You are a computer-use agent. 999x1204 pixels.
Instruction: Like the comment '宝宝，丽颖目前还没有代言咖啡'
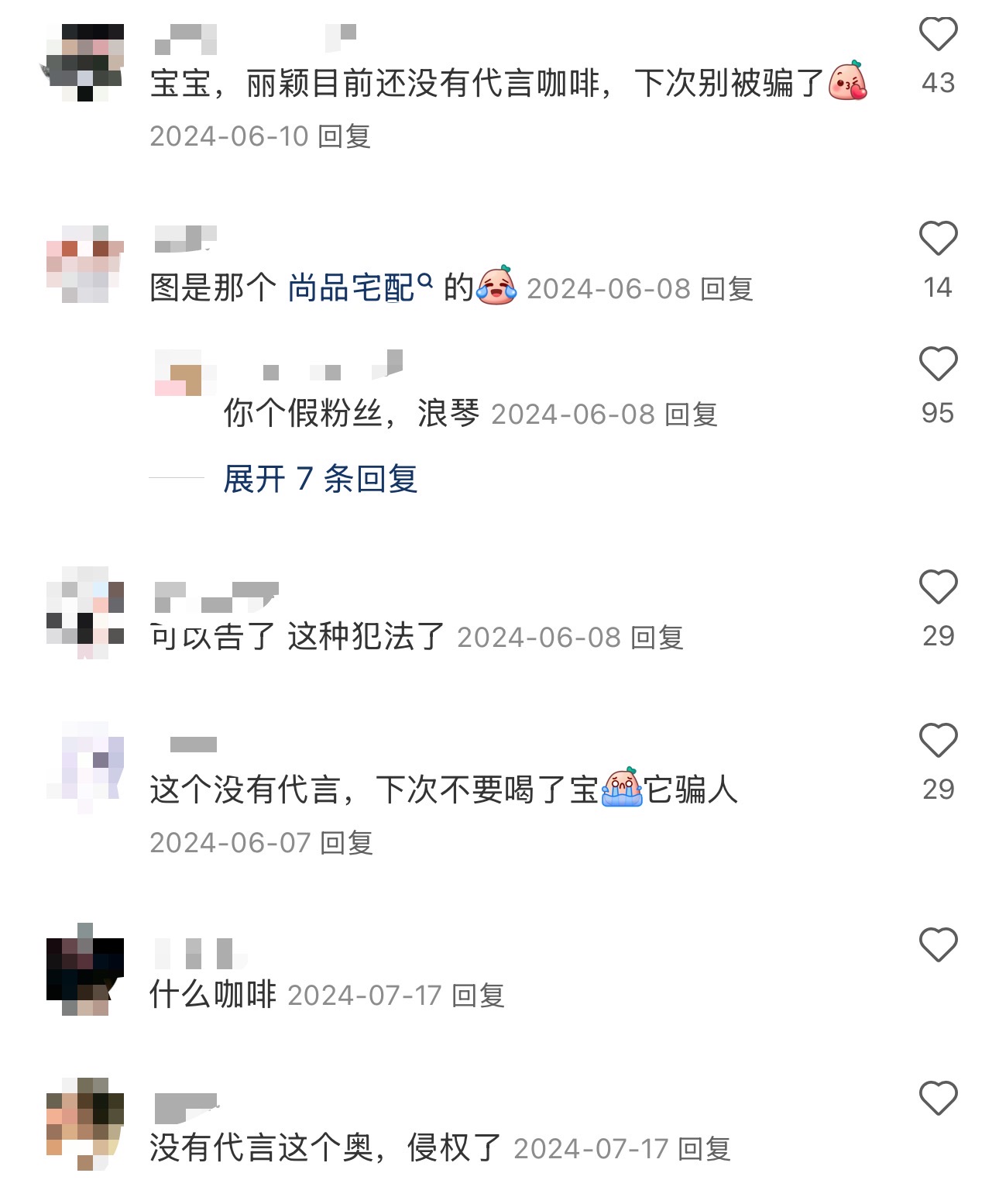coord(938,35)
